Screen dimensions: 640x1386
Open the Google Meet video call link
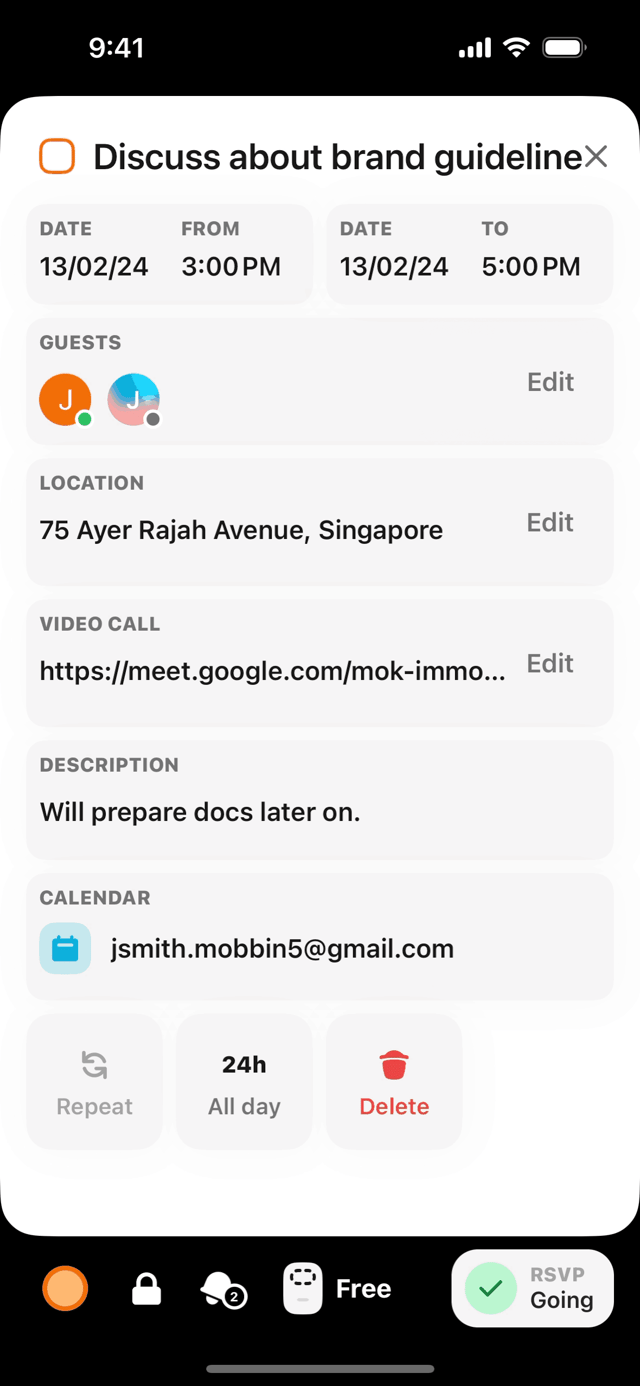(x=273, y=671)
